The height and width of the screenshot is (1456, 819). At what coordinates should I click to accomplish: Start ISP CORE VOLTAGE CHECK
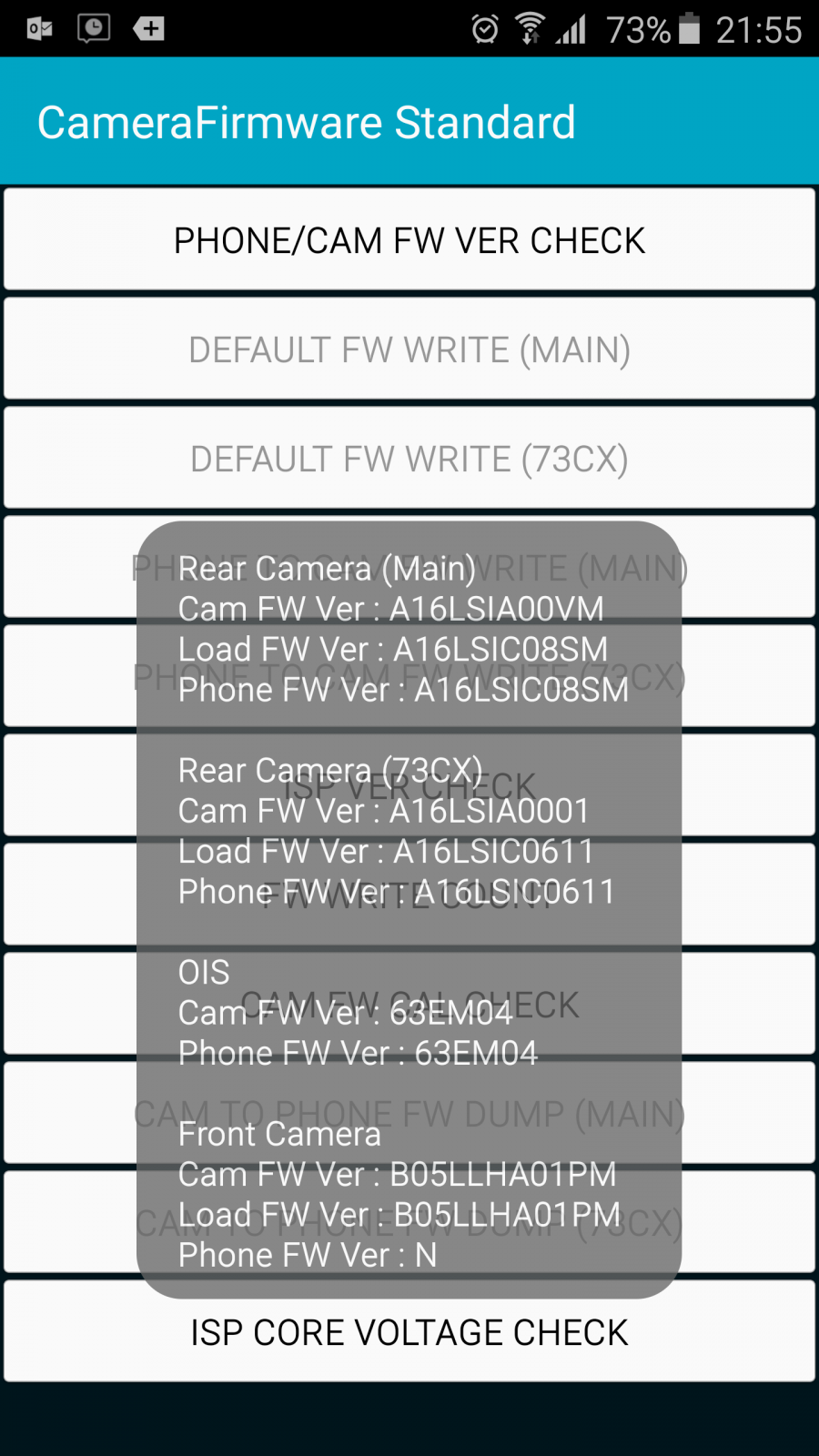point(409,1331)
